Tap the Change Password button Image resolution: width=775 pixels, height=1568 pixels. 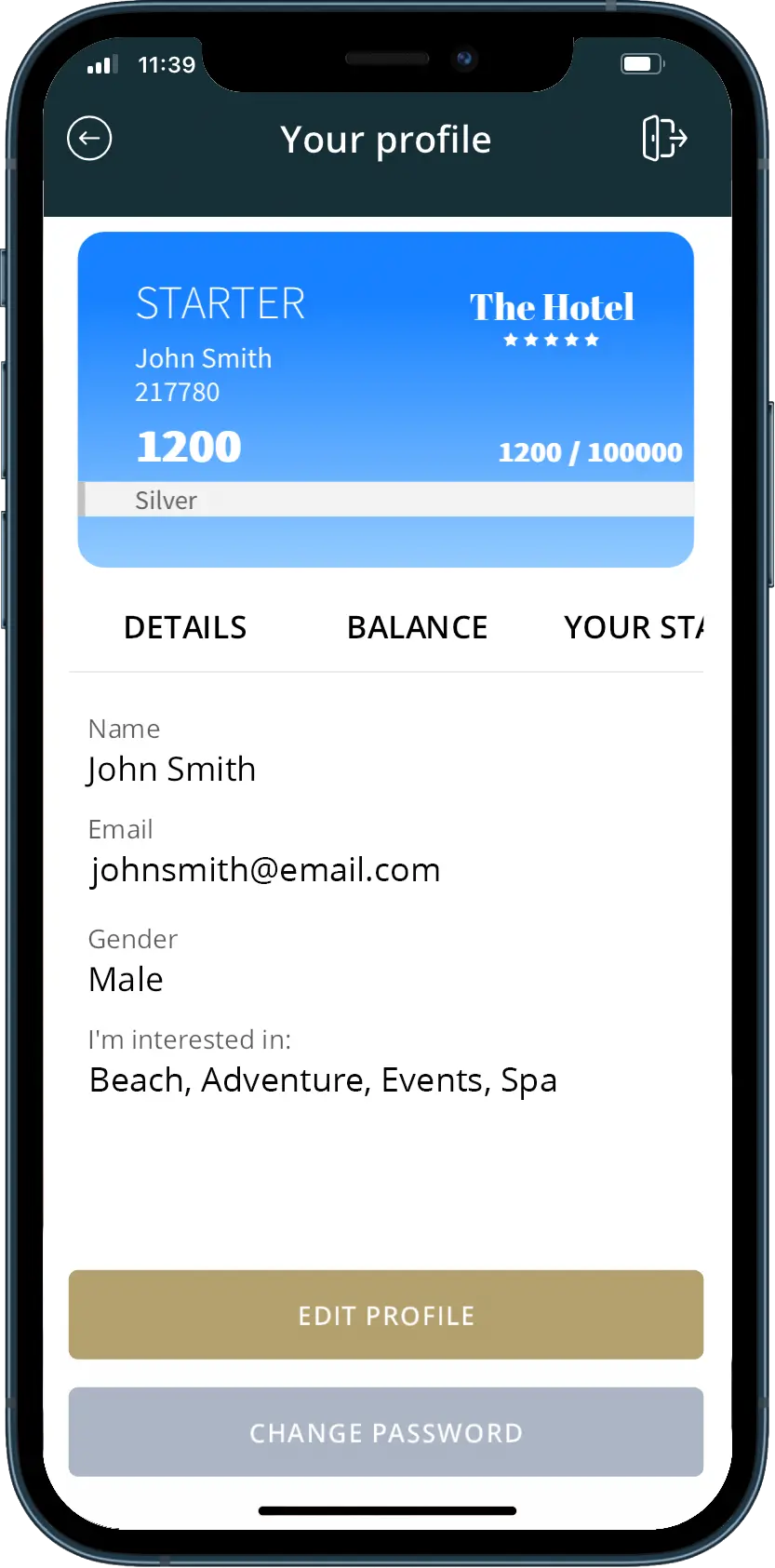(x=386, y=1432)
